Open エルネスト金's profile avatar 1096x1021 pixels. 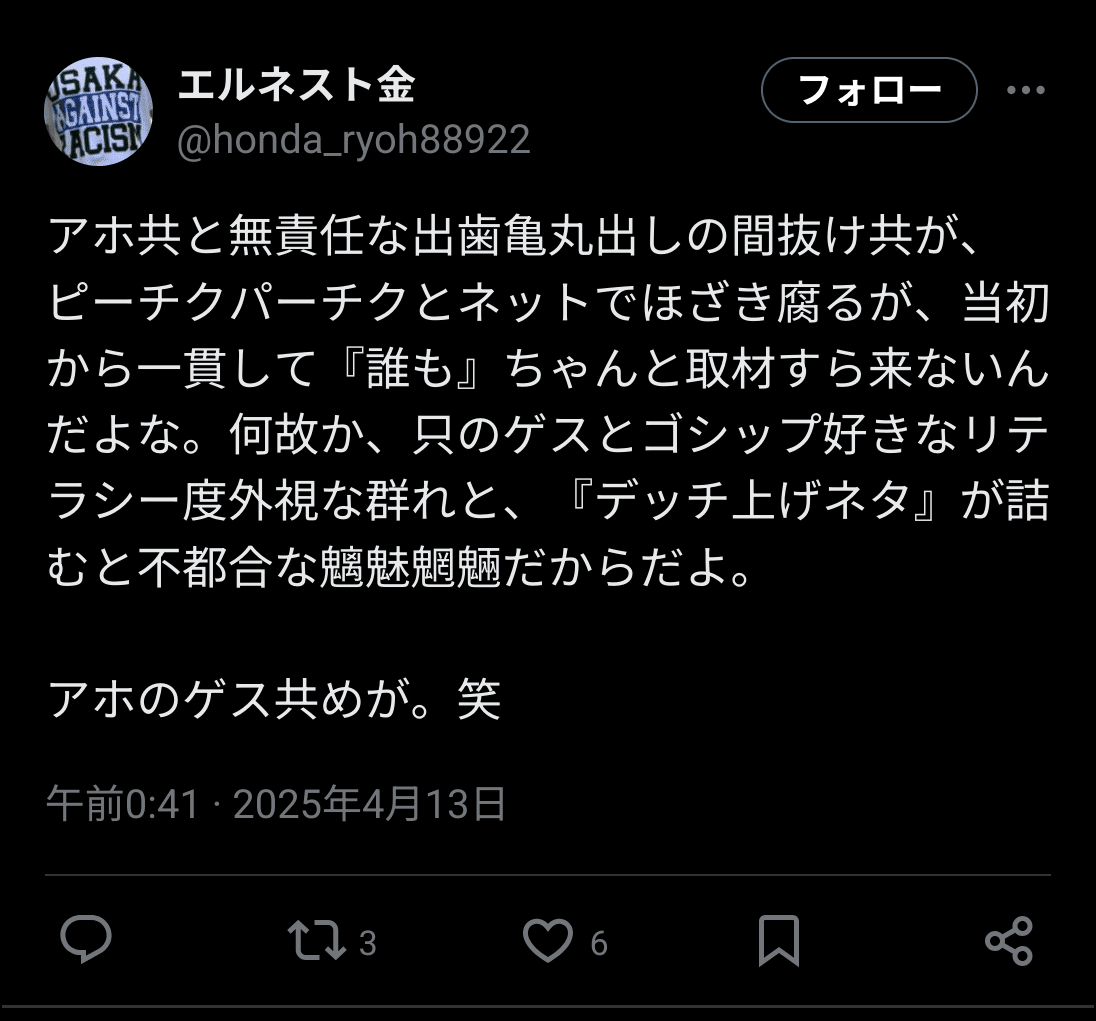(x=98, y=111)
